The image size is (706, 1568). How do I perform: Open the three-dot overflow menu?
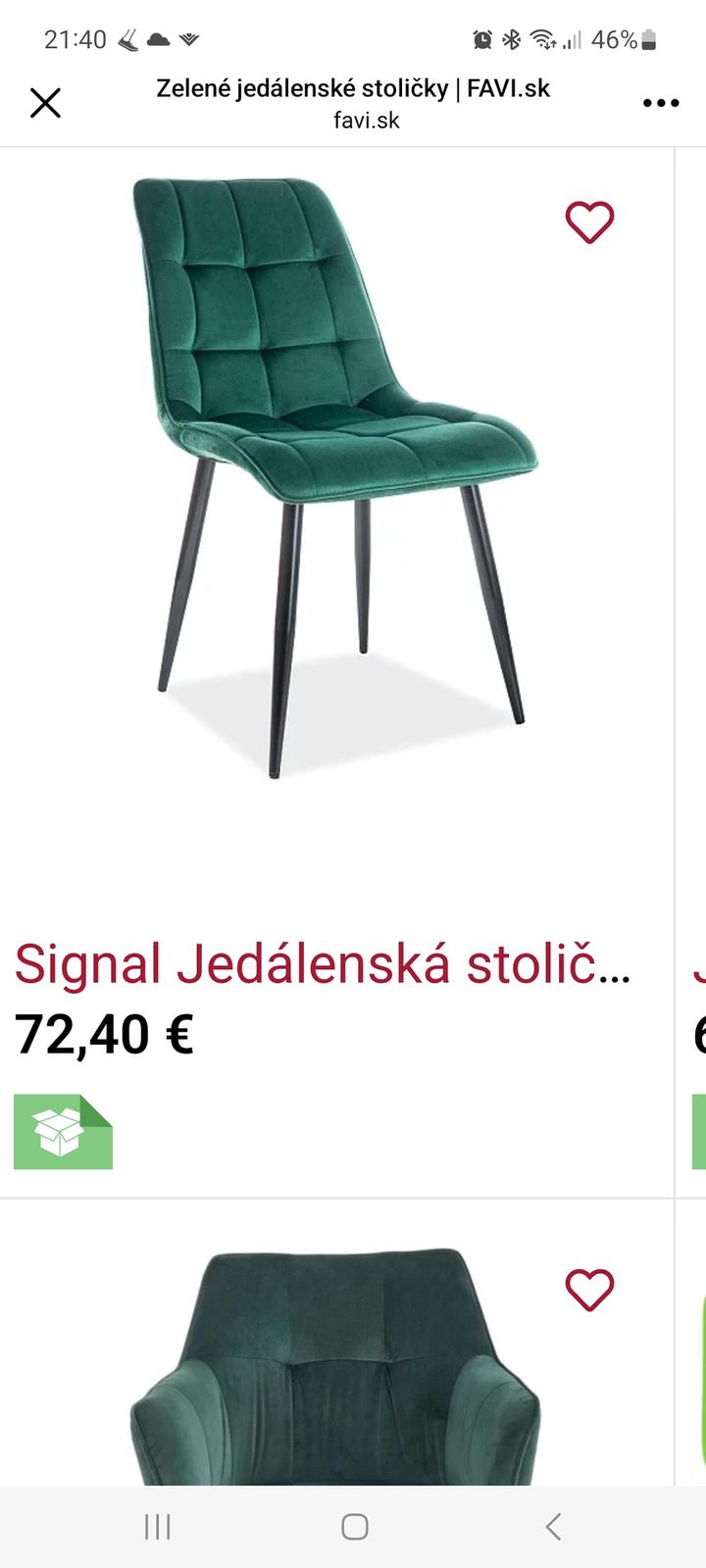click(661, 103)
